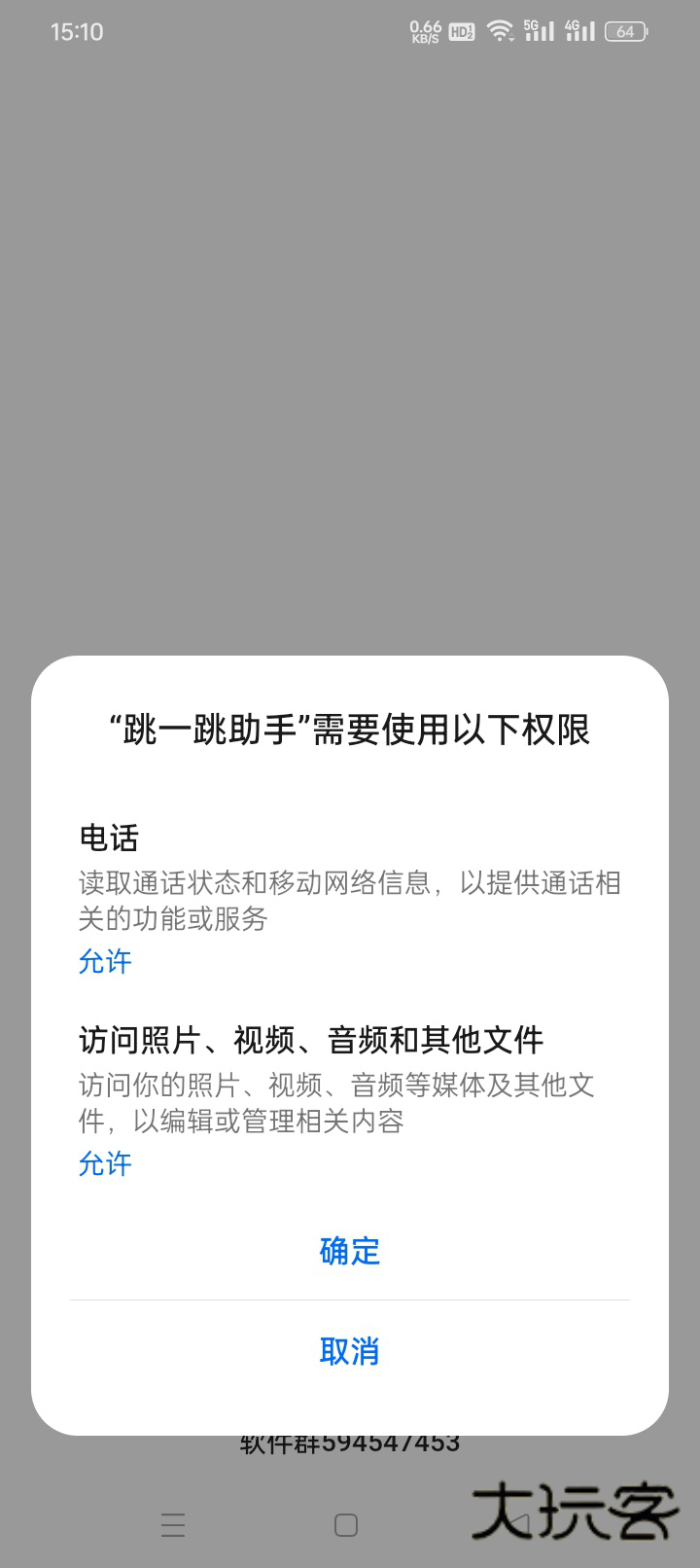700x1568 pixels.
Task: Tap 允许 under 访问照片、视频、音频和其他文件
Action: click(105, 1163)
